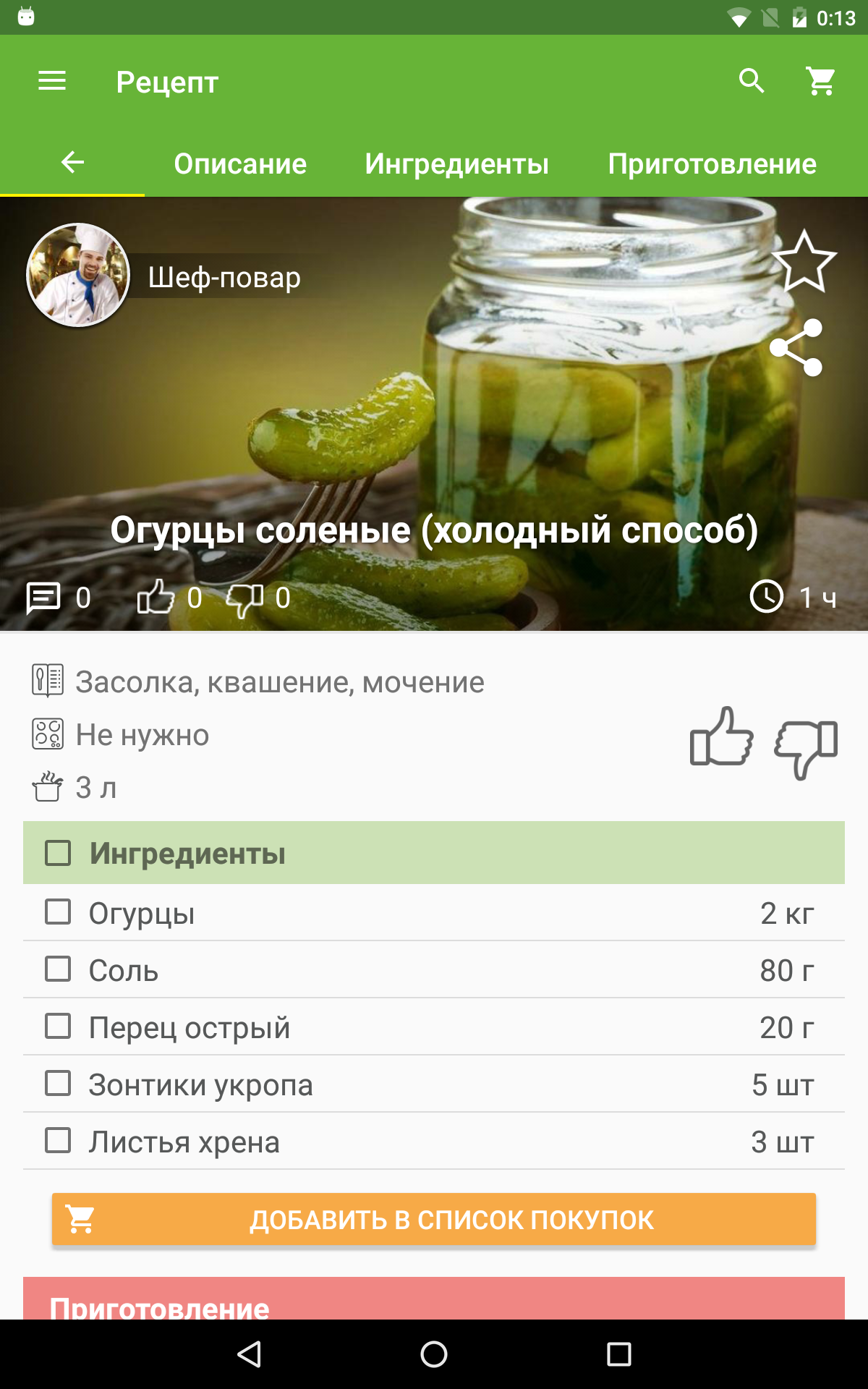The image size is (868, 1389).
Task: Select the Листья хрена ingredient
Action: [58, 1141]
